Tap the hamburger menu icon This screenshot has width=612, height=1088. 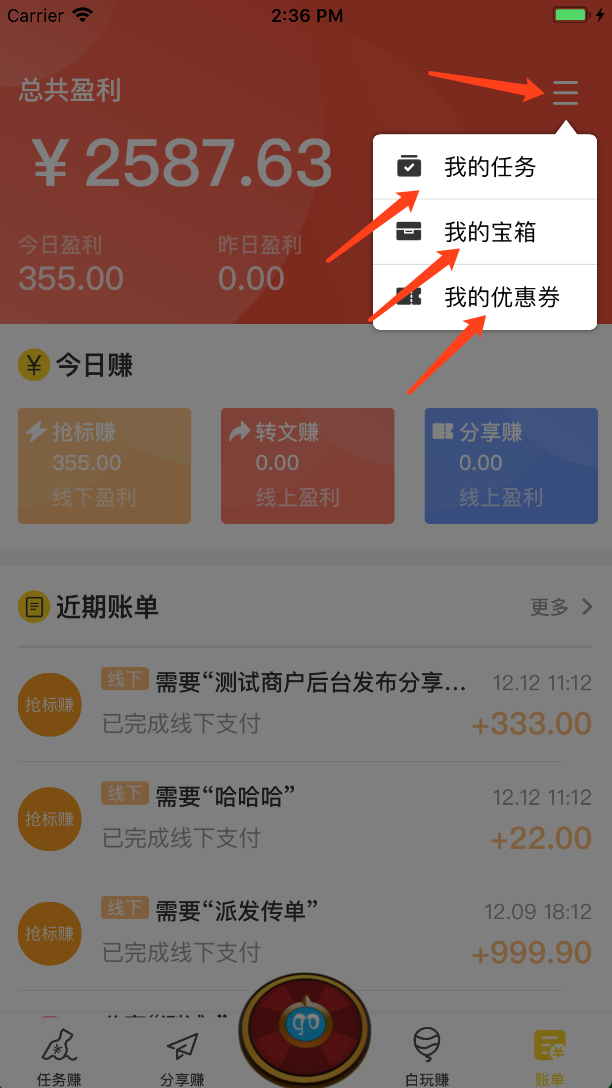(x=565, y=93)
